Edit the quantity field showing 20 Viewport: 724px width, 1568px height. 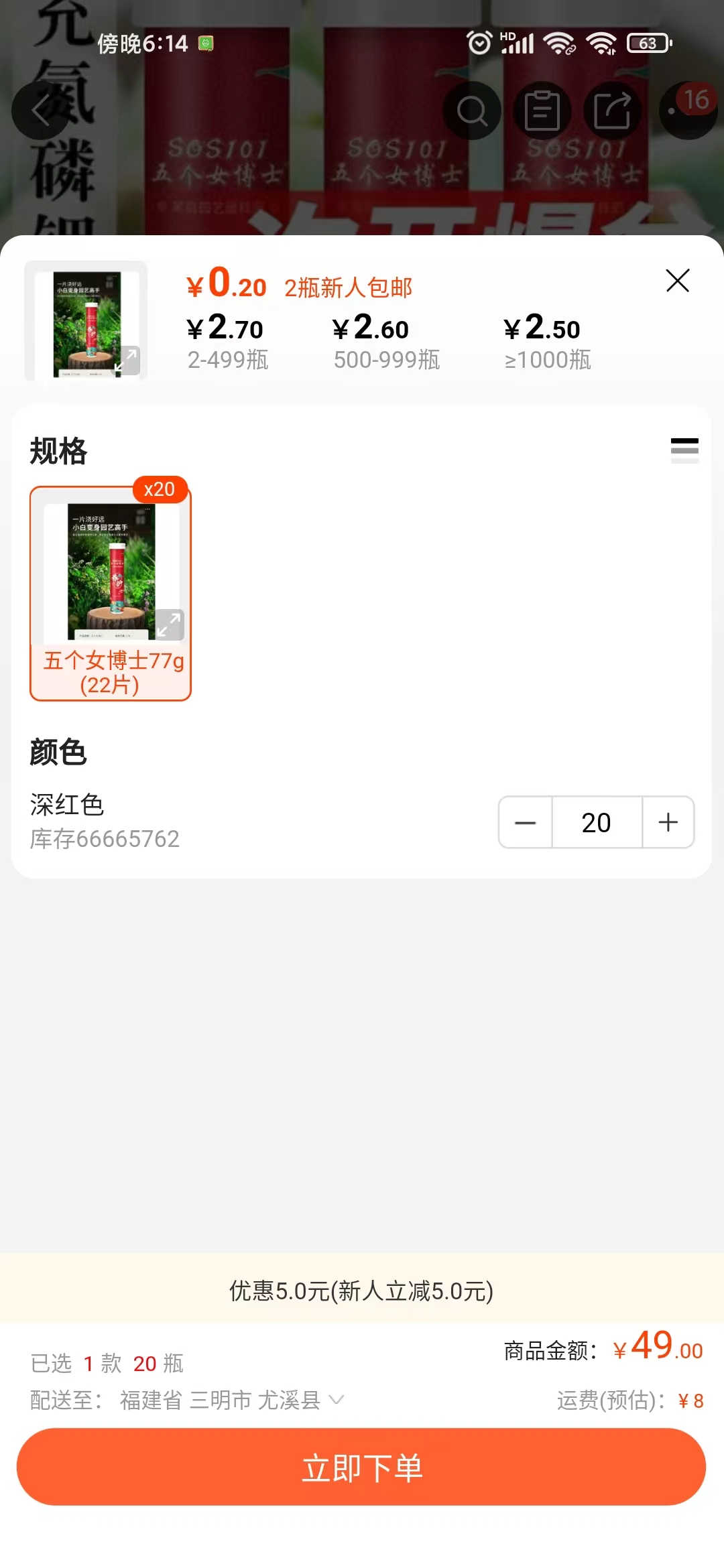(597, 822)
